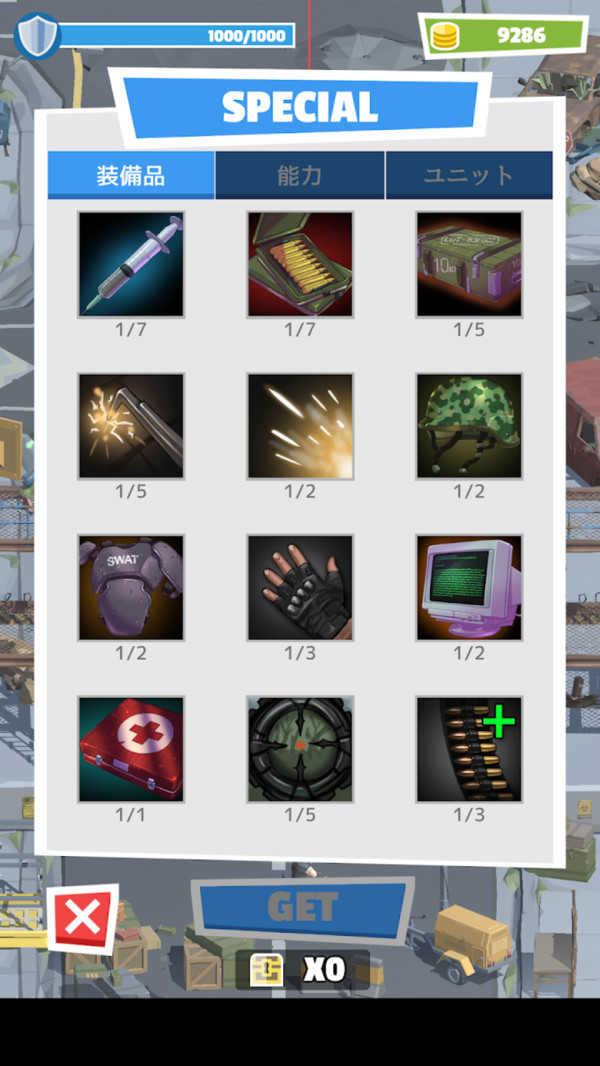Image resolution: width=600 pixels, height=1066 pixels.
Task: Select the green military crate item
Action: coord(469,264)
